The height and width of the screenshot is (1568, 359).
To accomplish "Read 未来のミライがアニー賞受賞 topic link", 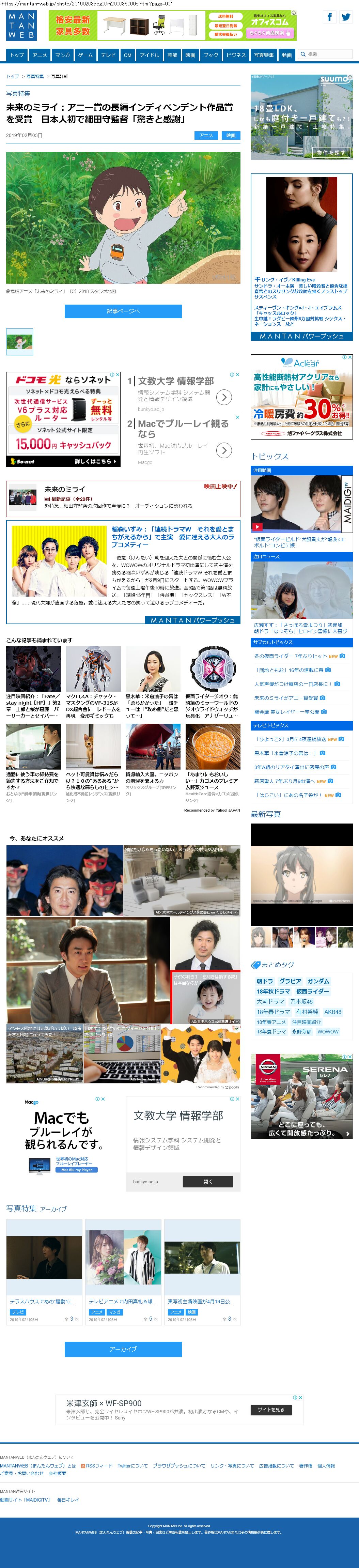I will 285,697.
